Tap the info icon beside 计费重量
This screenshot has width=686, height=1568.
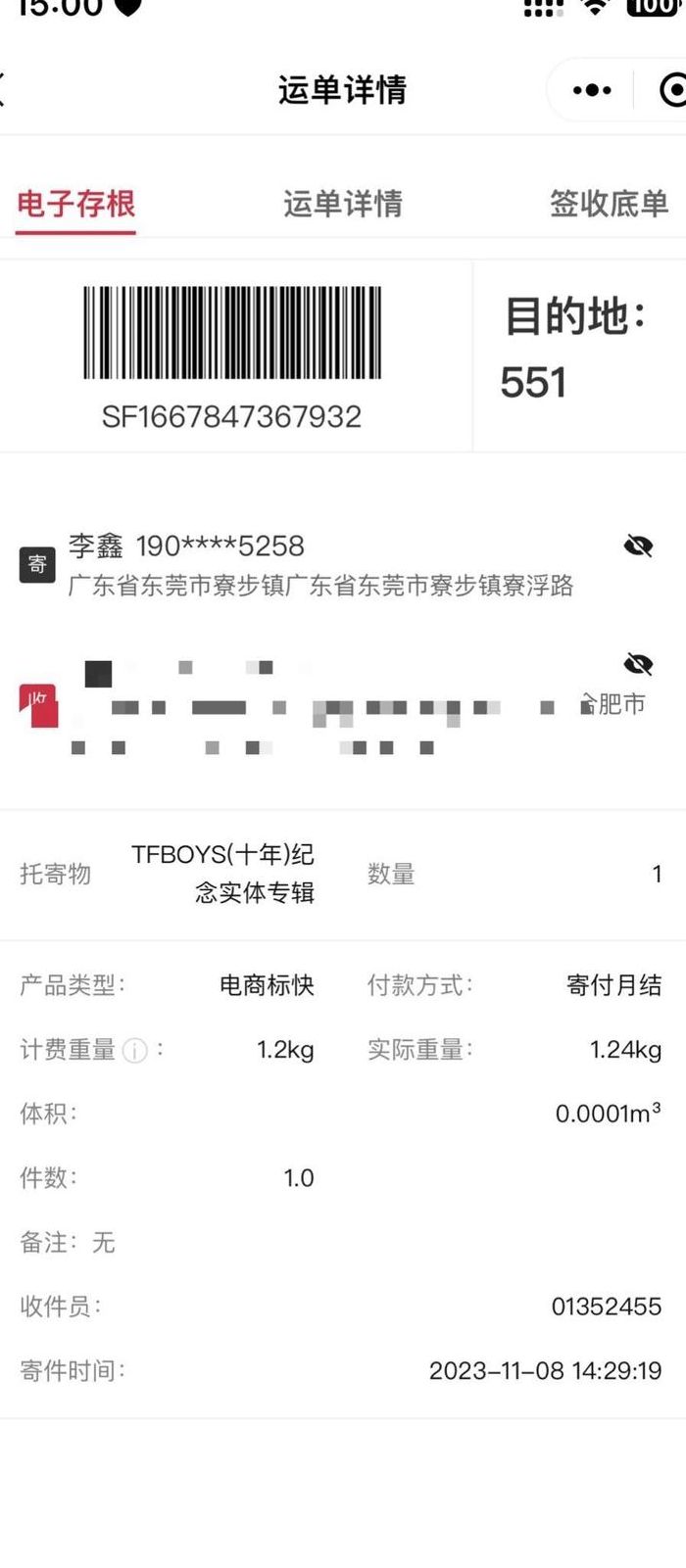[x=135, y=1051]
